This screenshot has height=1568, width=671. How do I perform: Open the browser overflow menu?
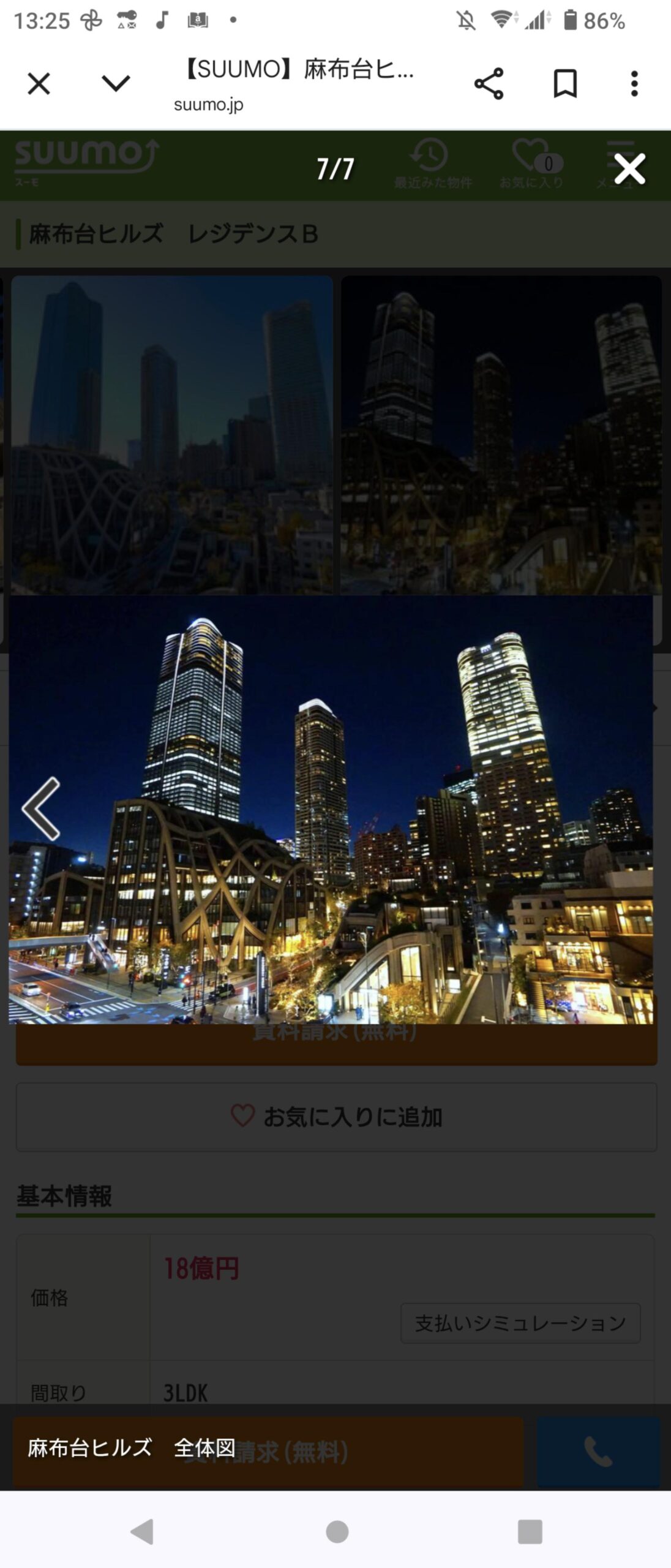coord(634,84)
